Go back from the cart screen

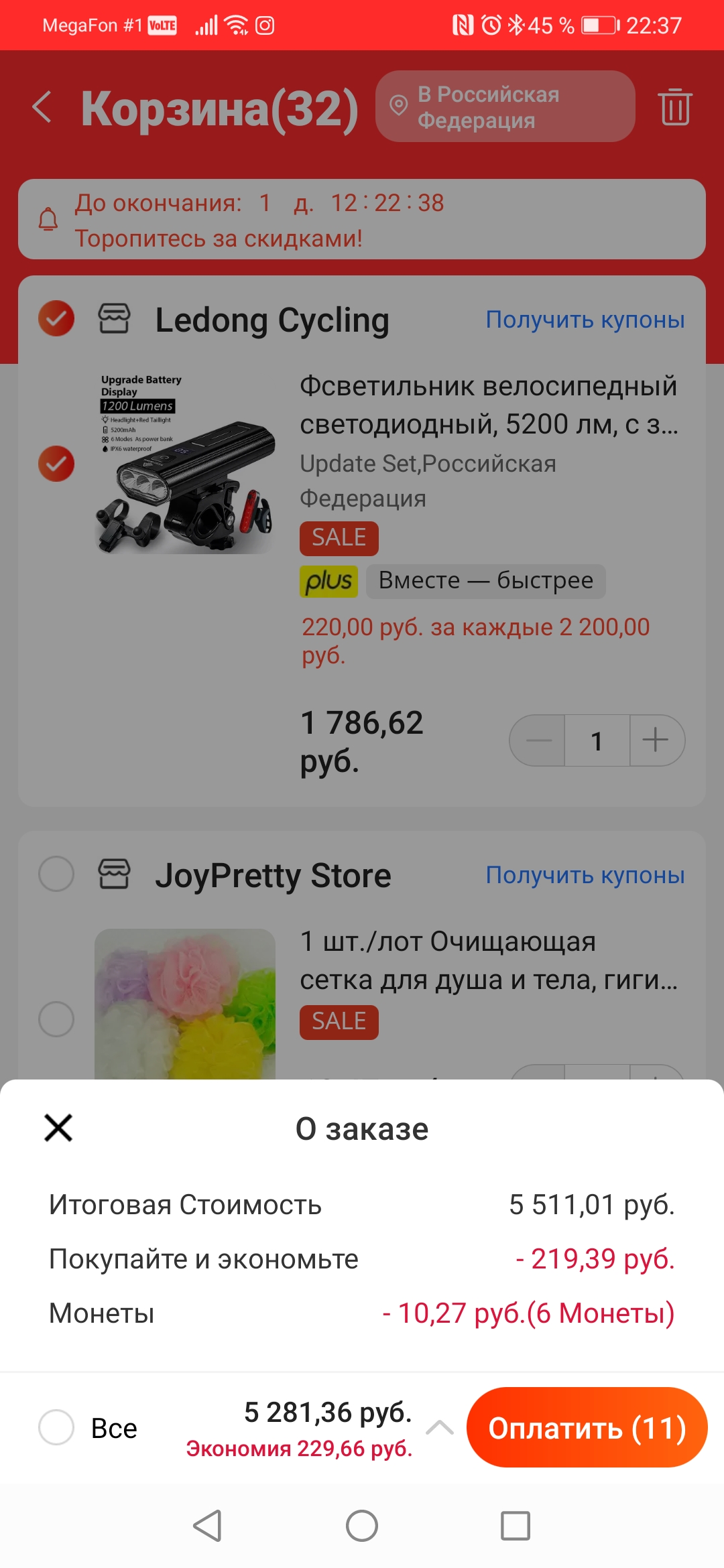click(x=42, y=107)
